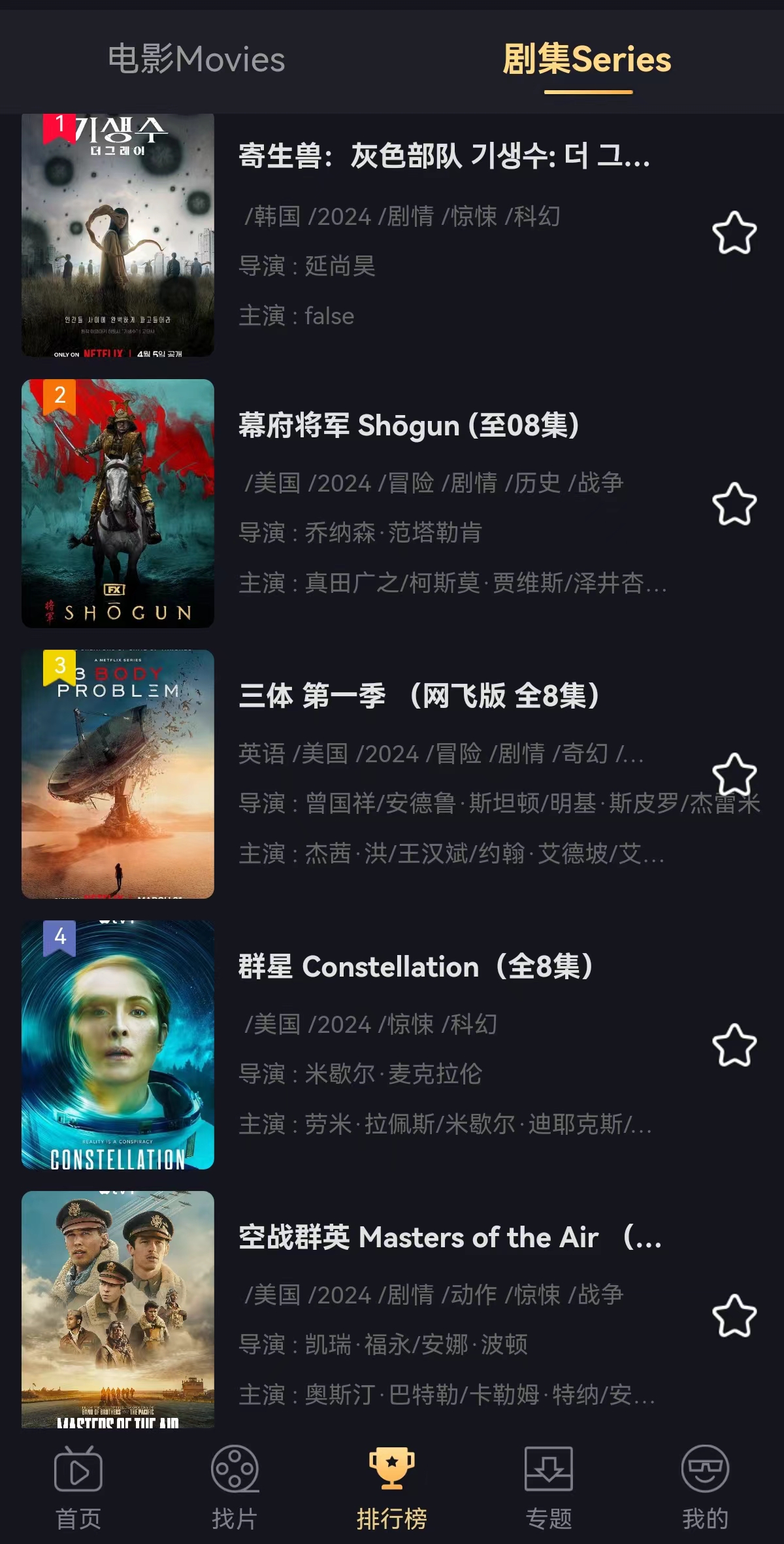Switch to the 电影Movies tab
The width and height of the screenshot is (784, 1544).
195,60
